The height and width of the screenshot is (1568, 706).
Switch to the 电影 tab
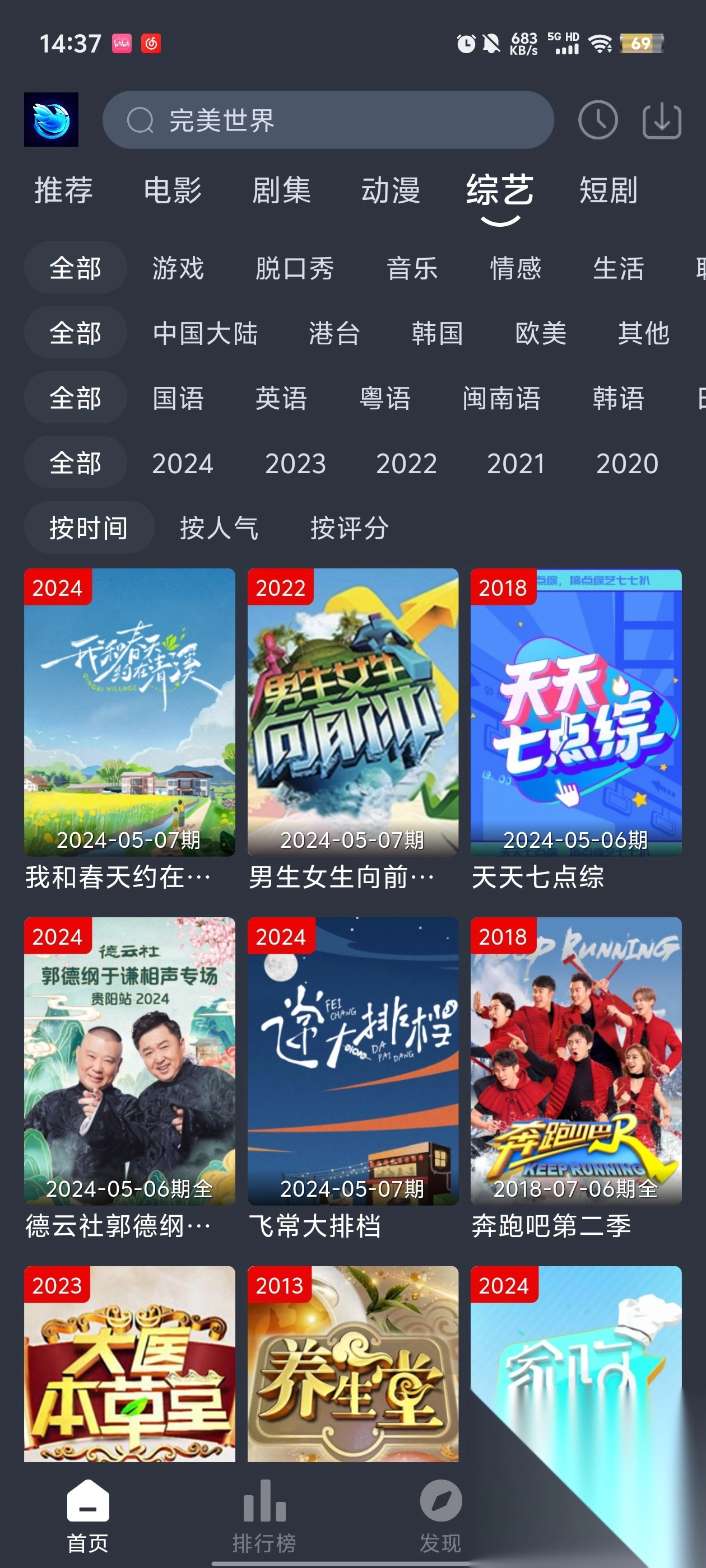(173, 190)
